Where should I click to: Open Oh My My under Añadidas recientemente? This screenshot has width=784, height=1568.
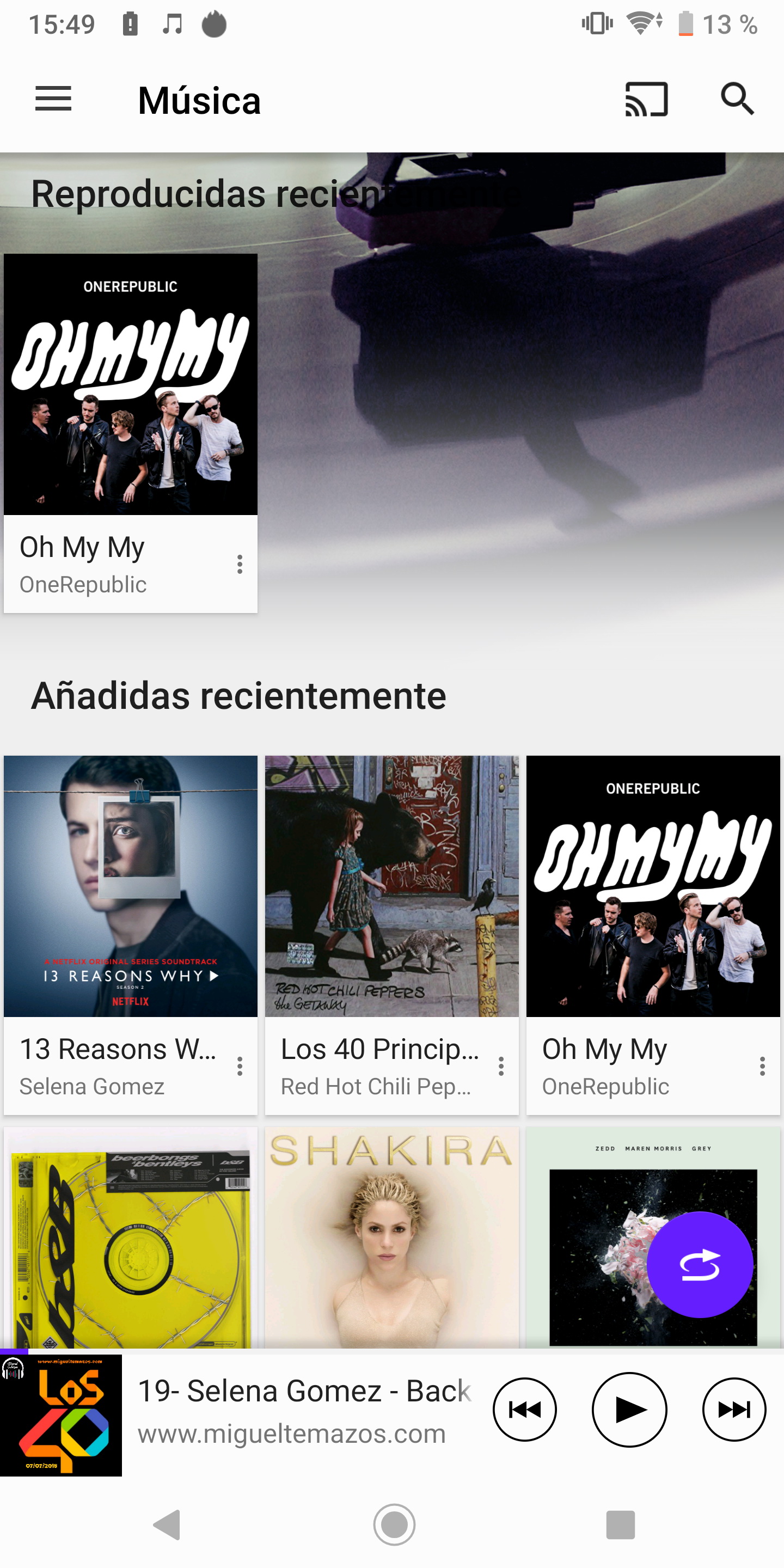point(653,934)
